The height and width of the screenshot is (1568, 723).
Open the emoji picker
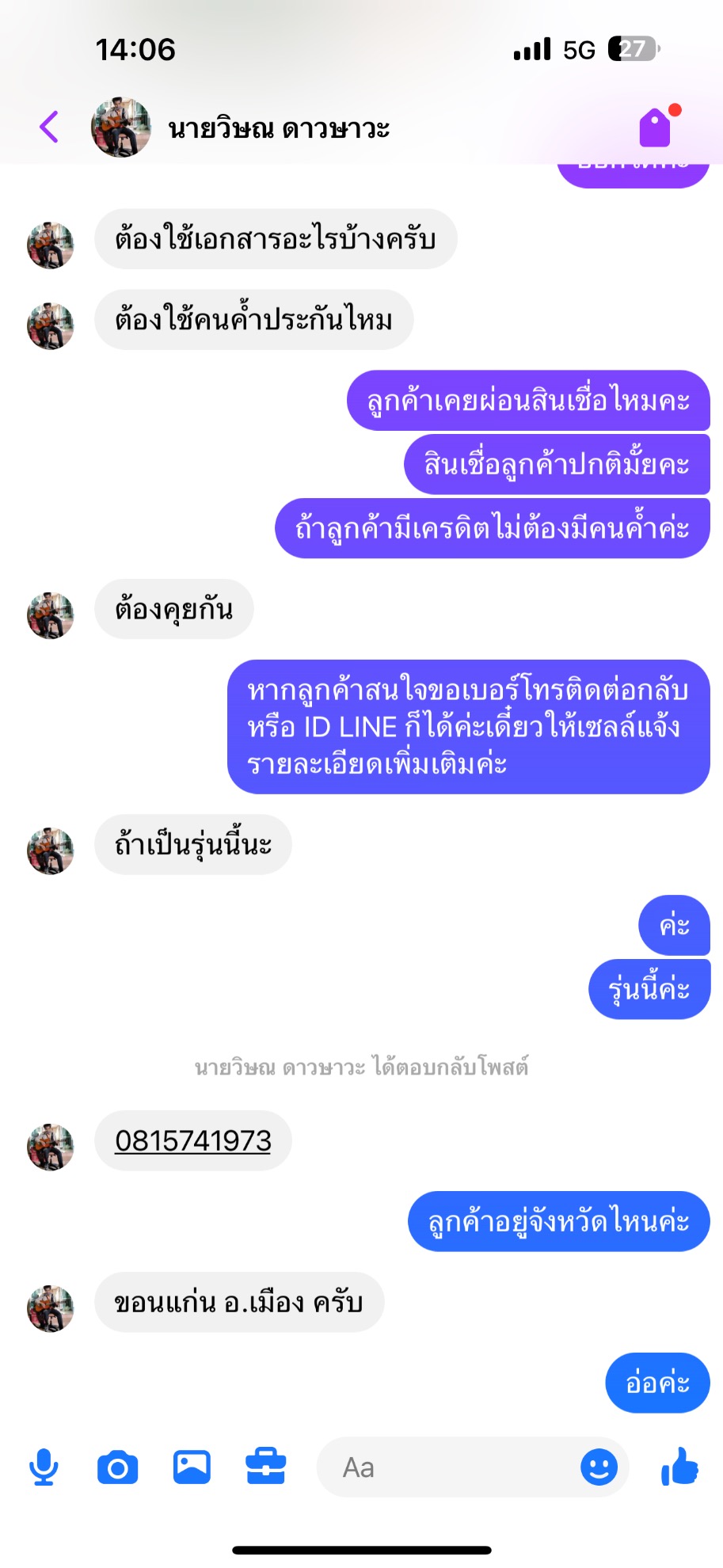pyautogui.click(x=599, y=1467)
